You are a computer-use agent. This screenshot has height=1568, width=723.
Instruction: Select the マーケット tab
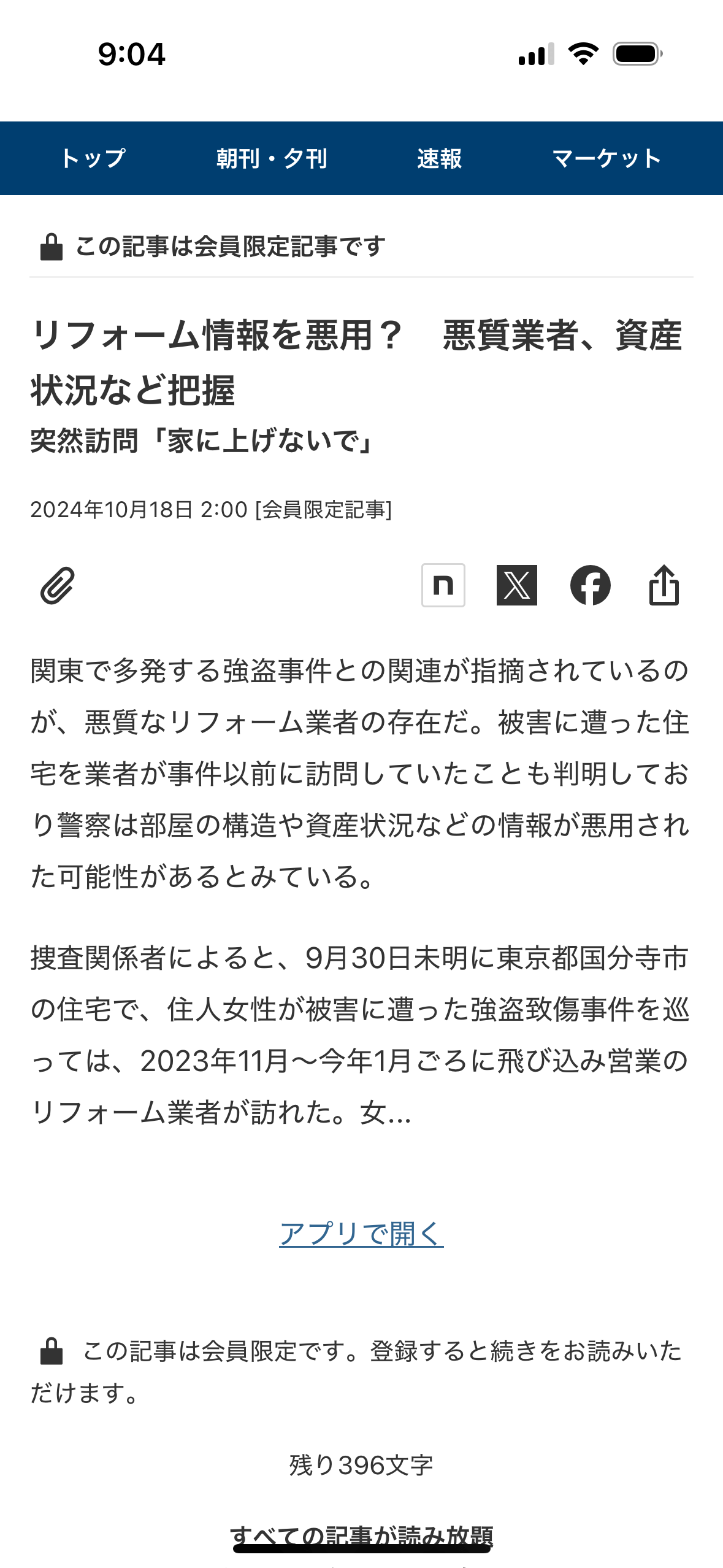tap(606, 158)
